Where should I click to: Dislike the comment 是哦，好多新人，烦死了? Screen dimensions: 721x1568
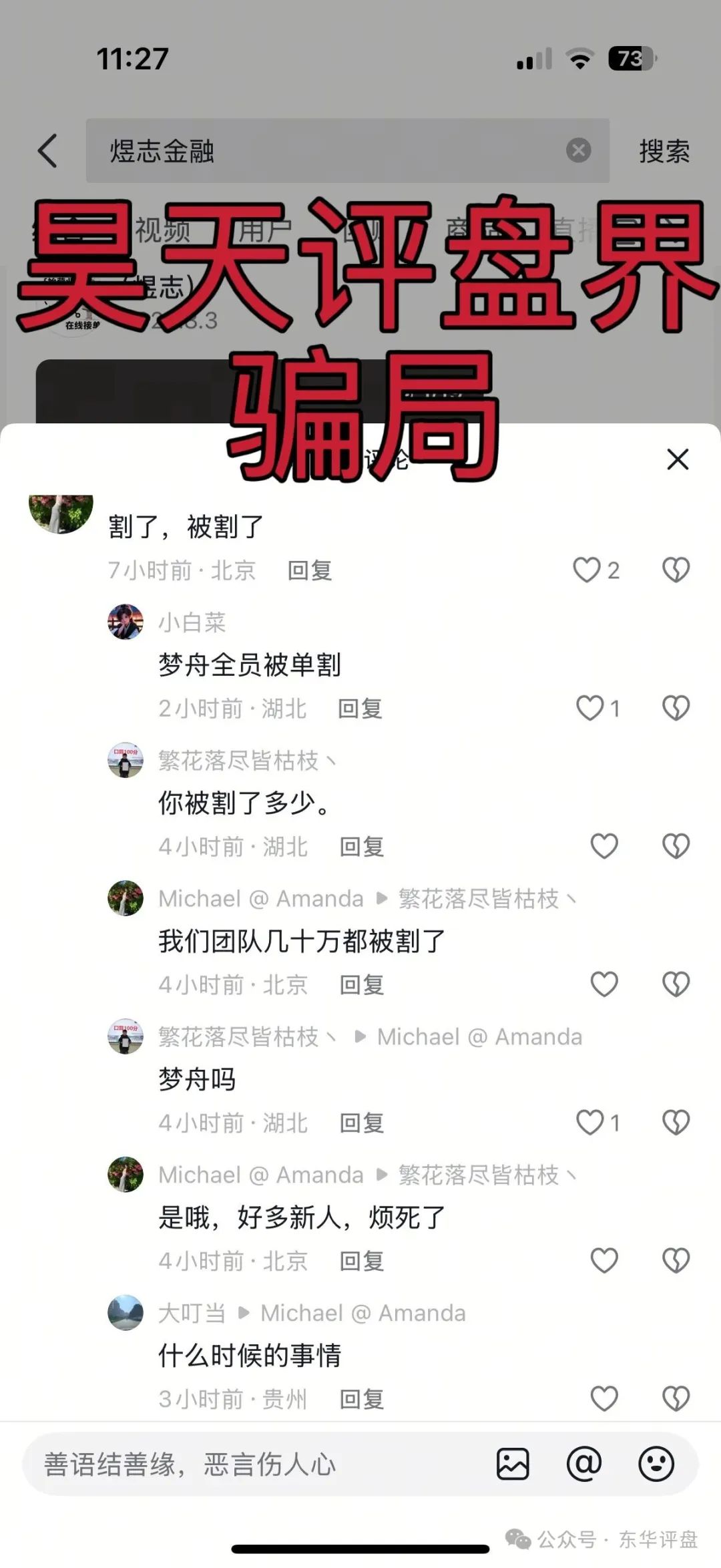coord(676,1261)
